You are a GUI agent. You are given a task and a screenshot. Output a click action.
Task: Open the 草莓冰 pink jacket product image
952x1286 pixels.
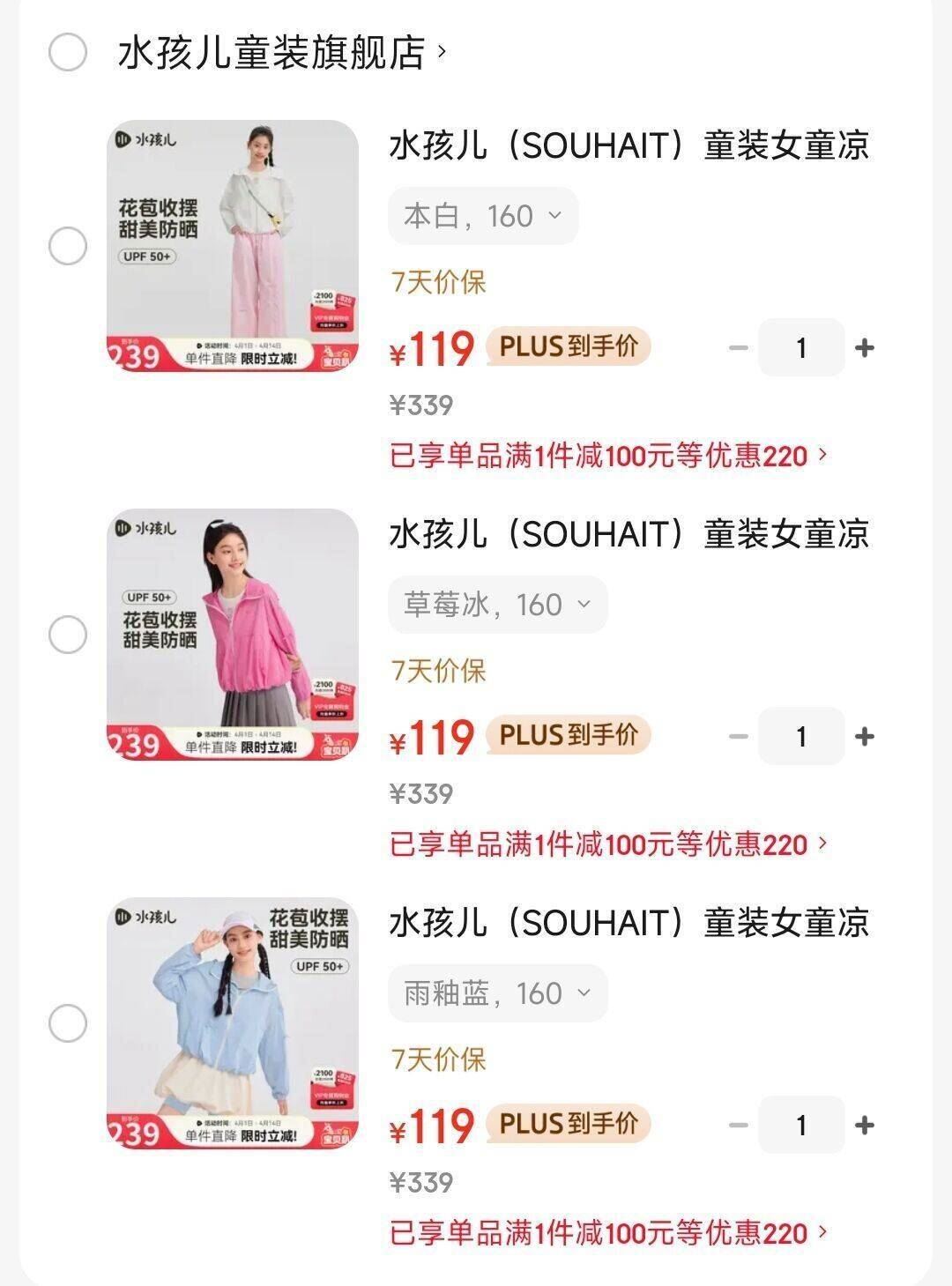[x=233, y=635]
